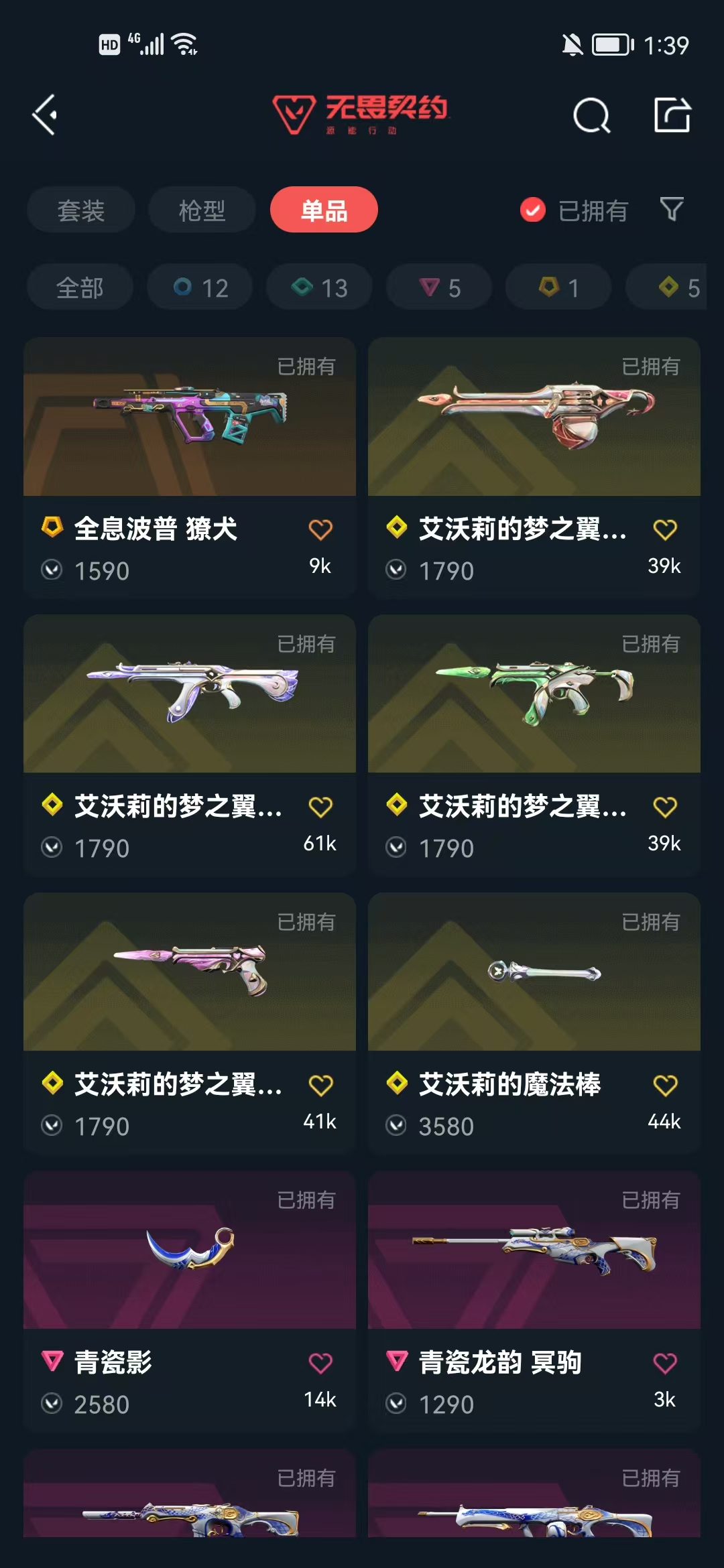This screenshot has width=724, height=1568.
Task: Switch to the 套装 tab
Action: click(80, 210)
